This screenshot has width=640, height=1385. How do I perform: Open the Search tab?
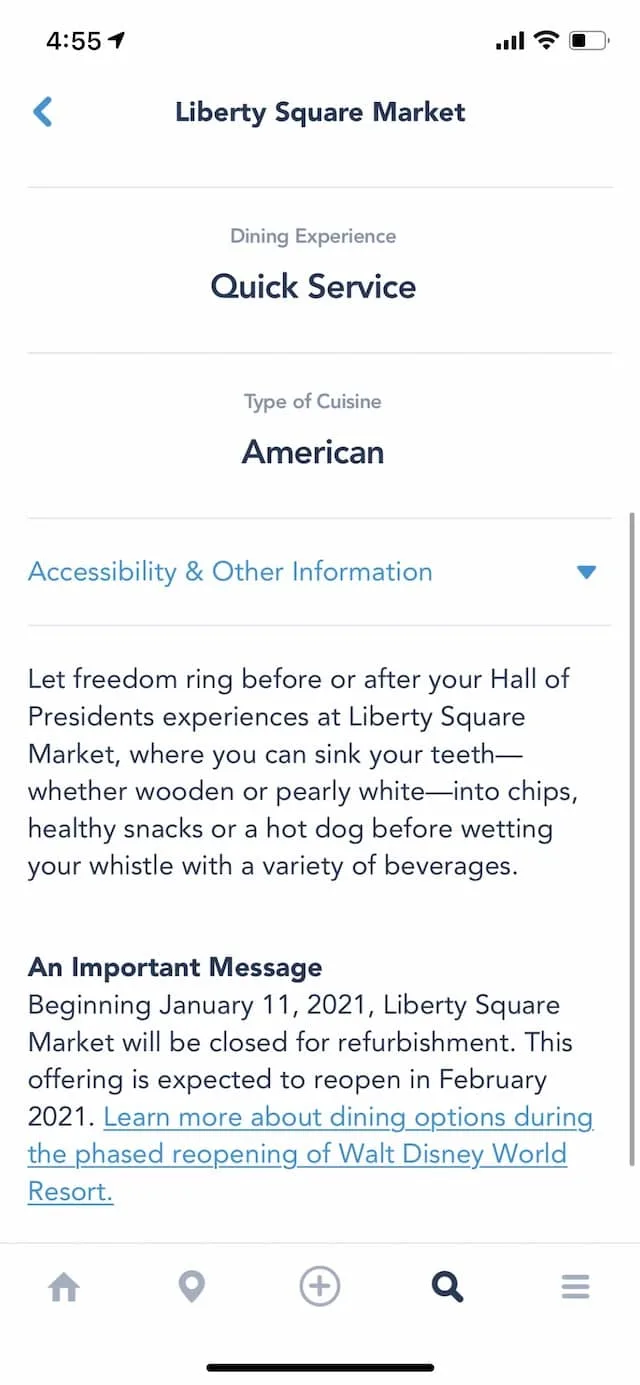tap(447, 1287)
